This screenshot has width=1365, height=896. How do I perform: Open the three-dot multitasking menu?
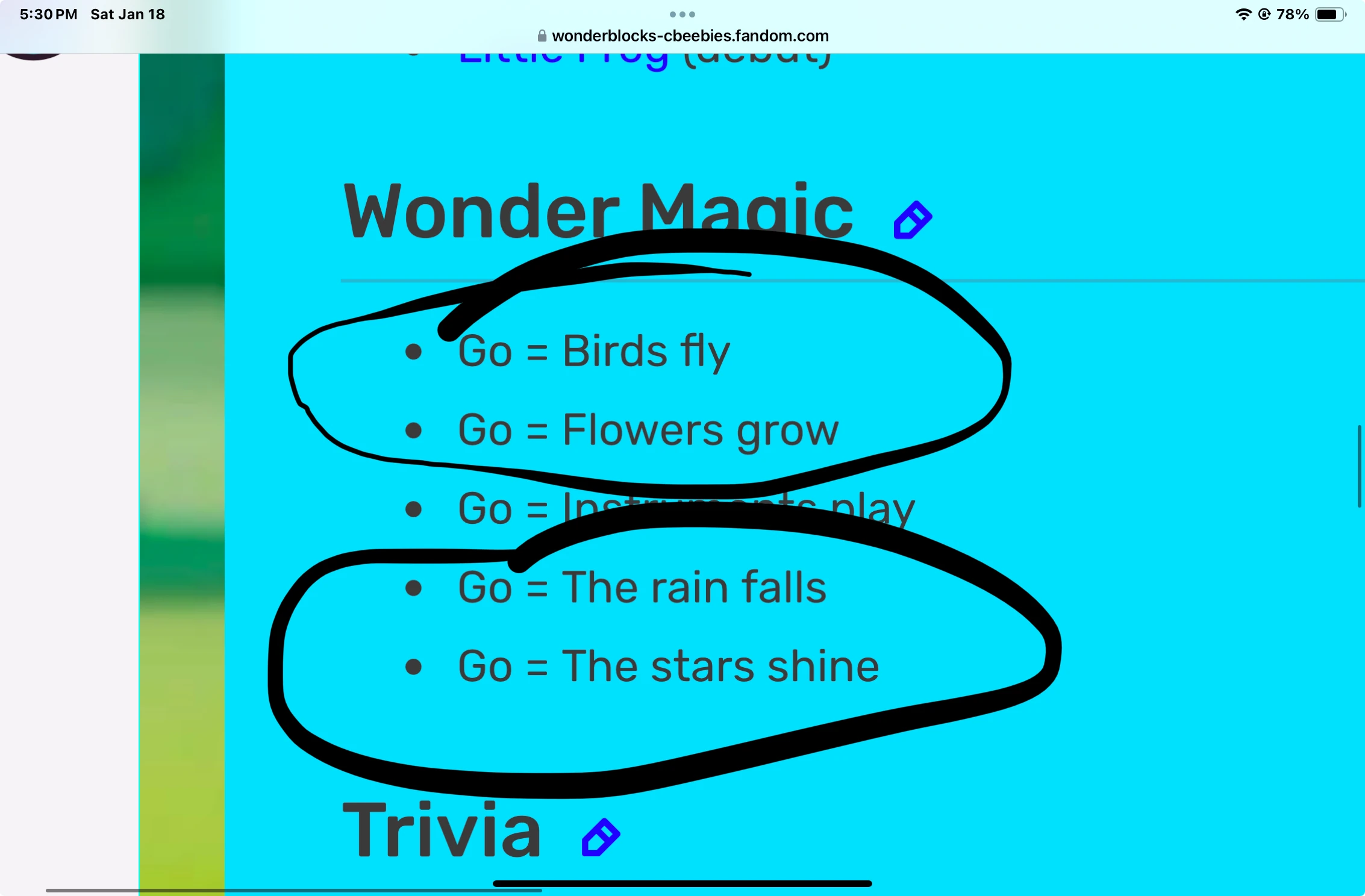(x=682, y=14)
